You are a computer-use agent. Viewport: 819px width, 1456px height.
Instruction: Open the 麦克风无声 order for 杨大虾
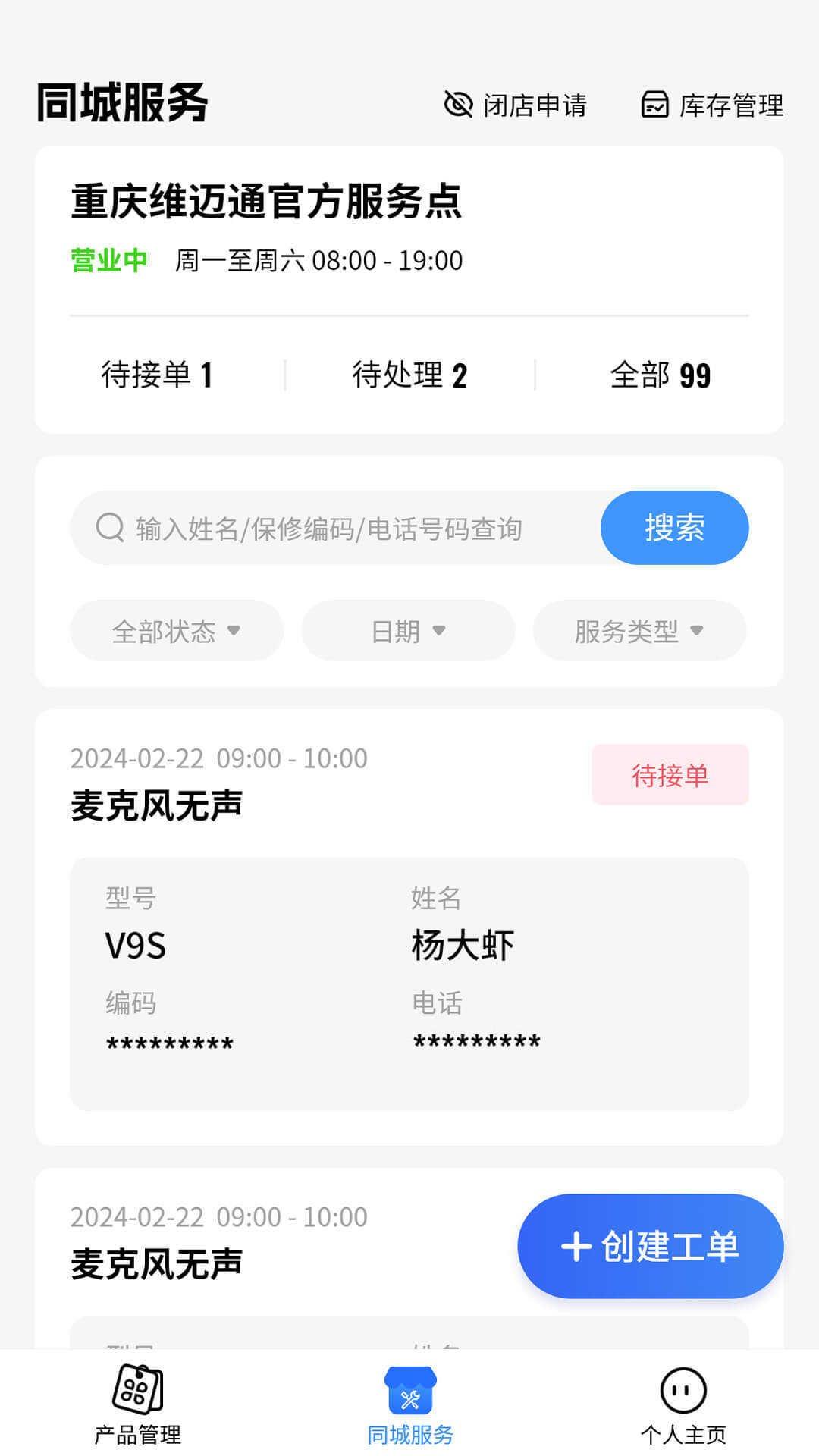[x=409, y=925]
